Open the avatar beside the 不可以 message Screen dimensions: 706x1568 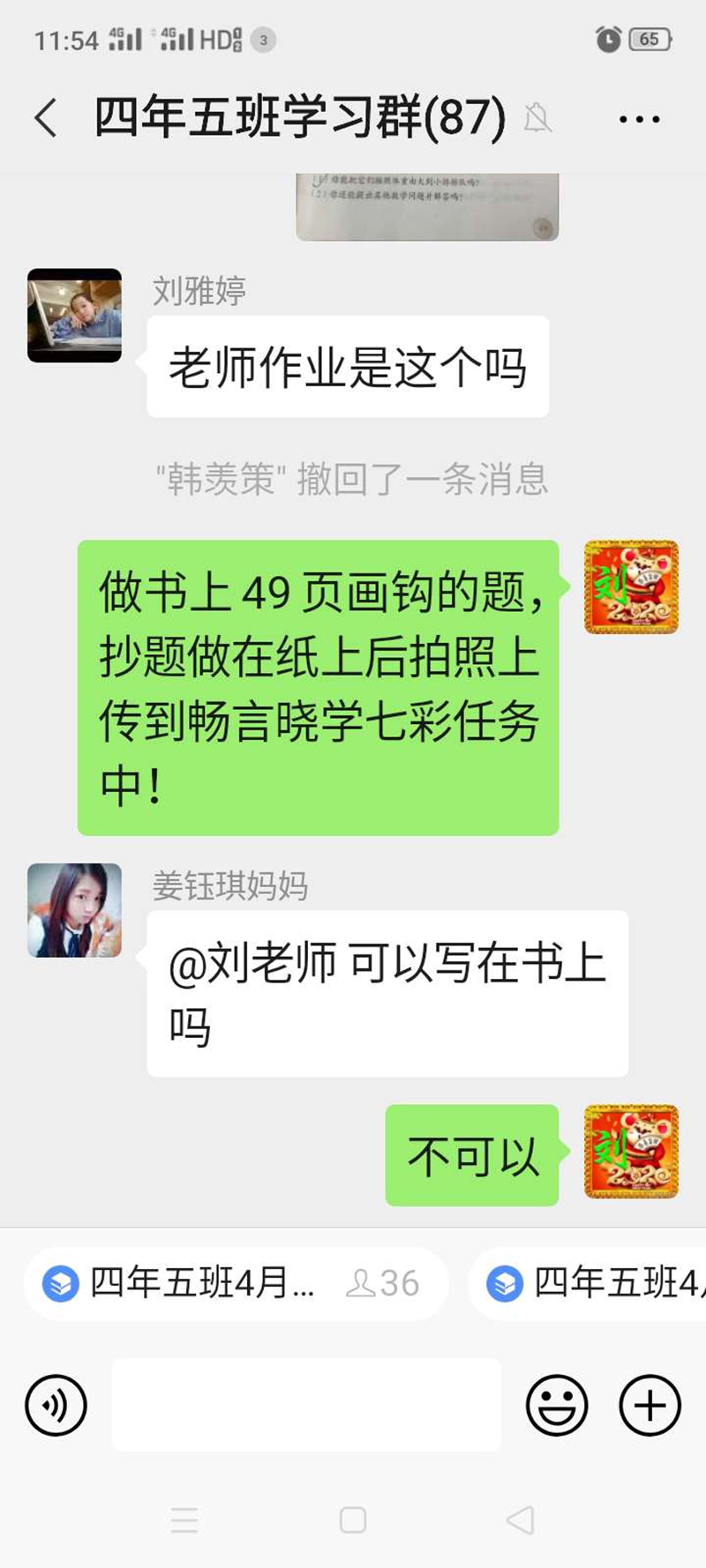[631, 1151]
